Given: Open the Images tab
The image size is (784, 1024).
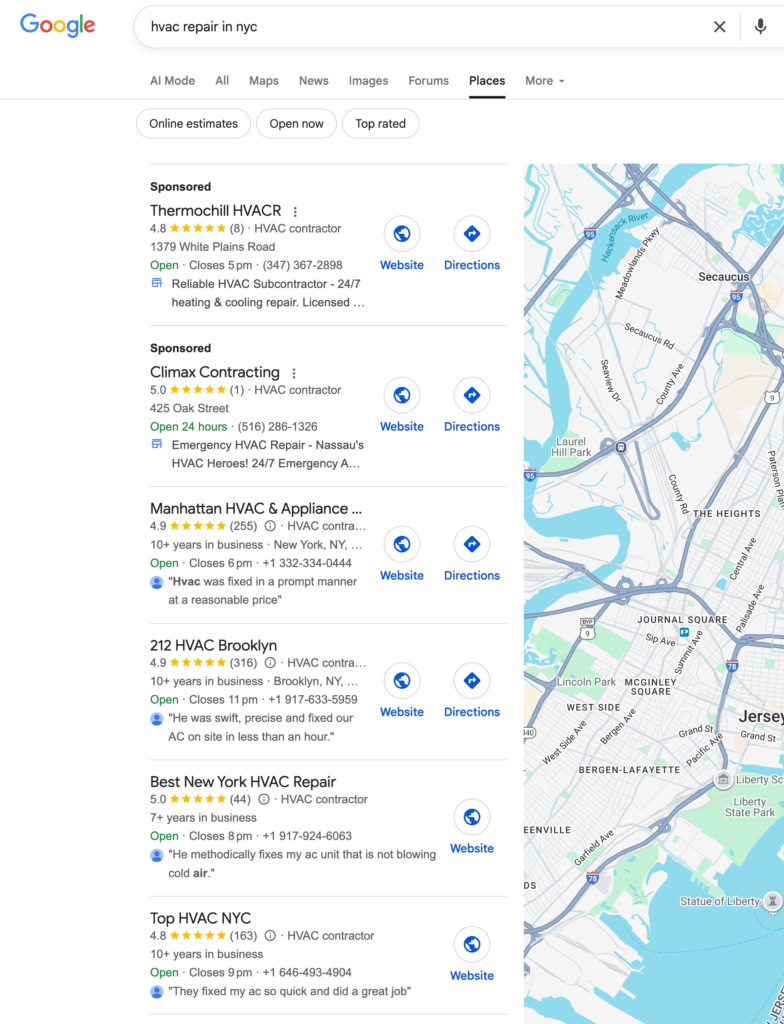Looking at the screenshot, I should [x=368, y=81].
